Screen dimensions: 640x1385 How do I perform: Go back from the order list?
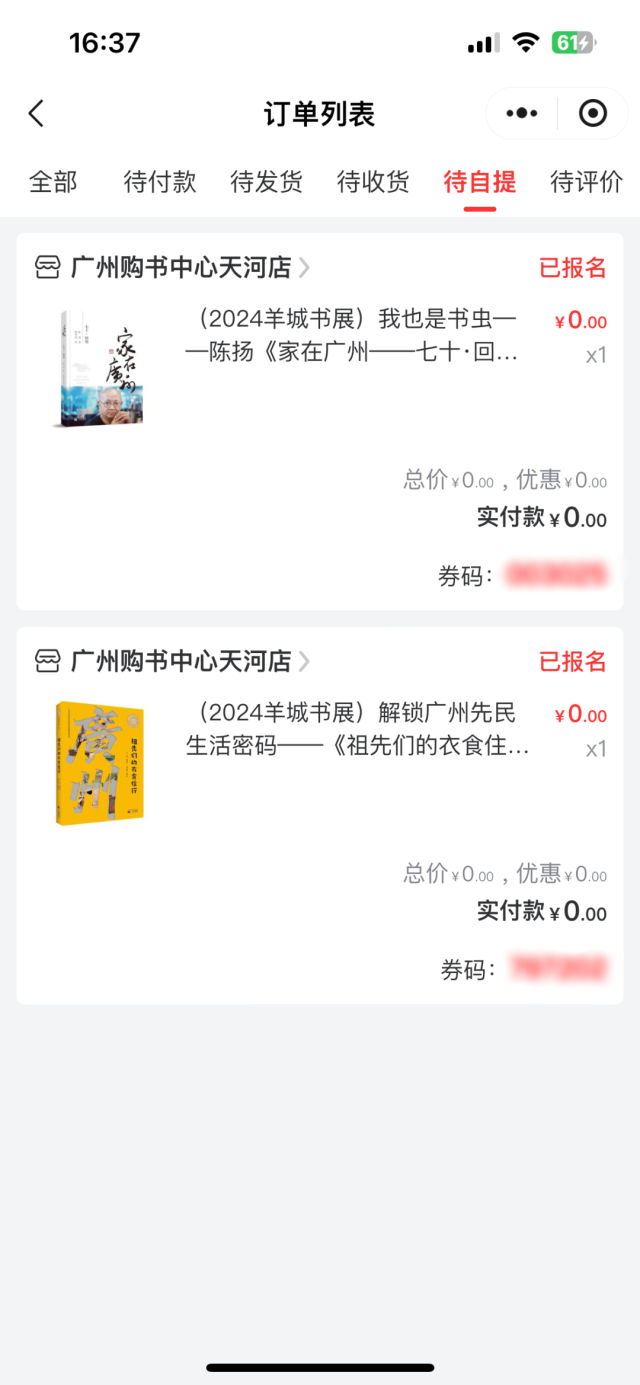37,114
